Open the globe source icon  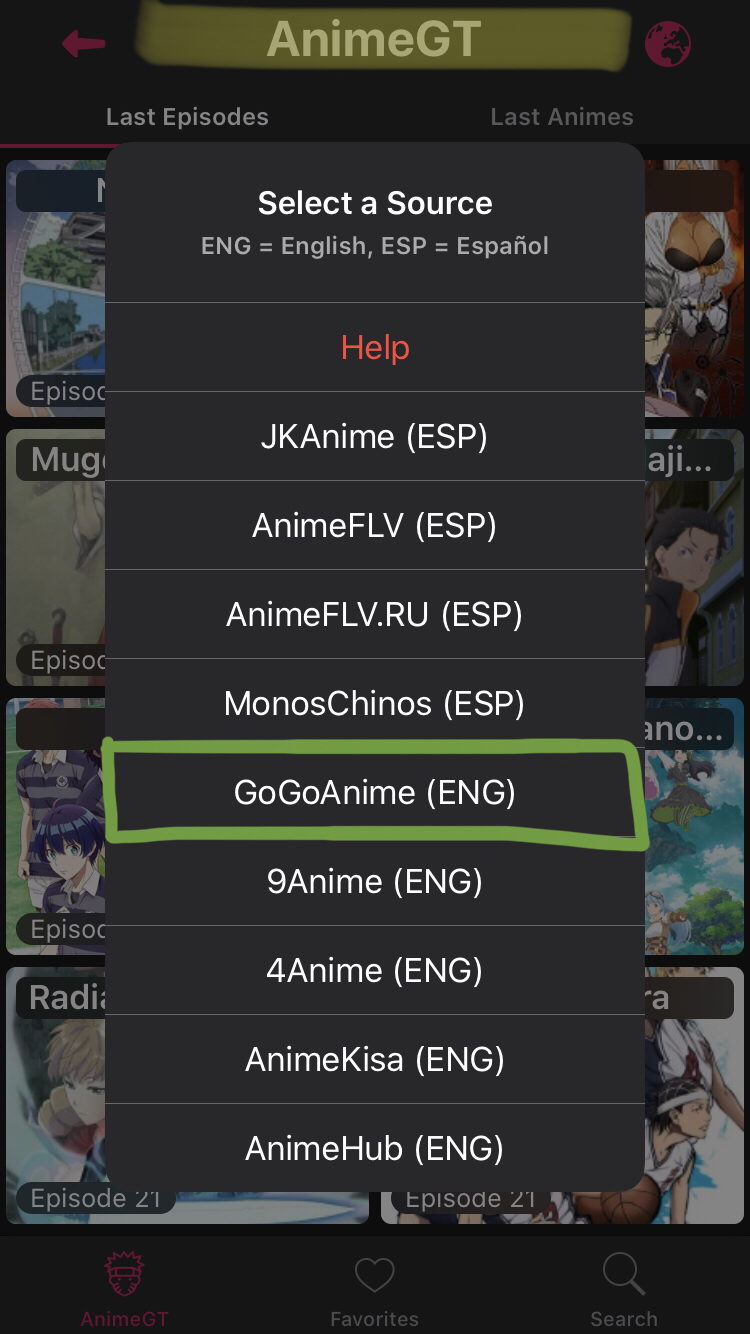(668, 44)
